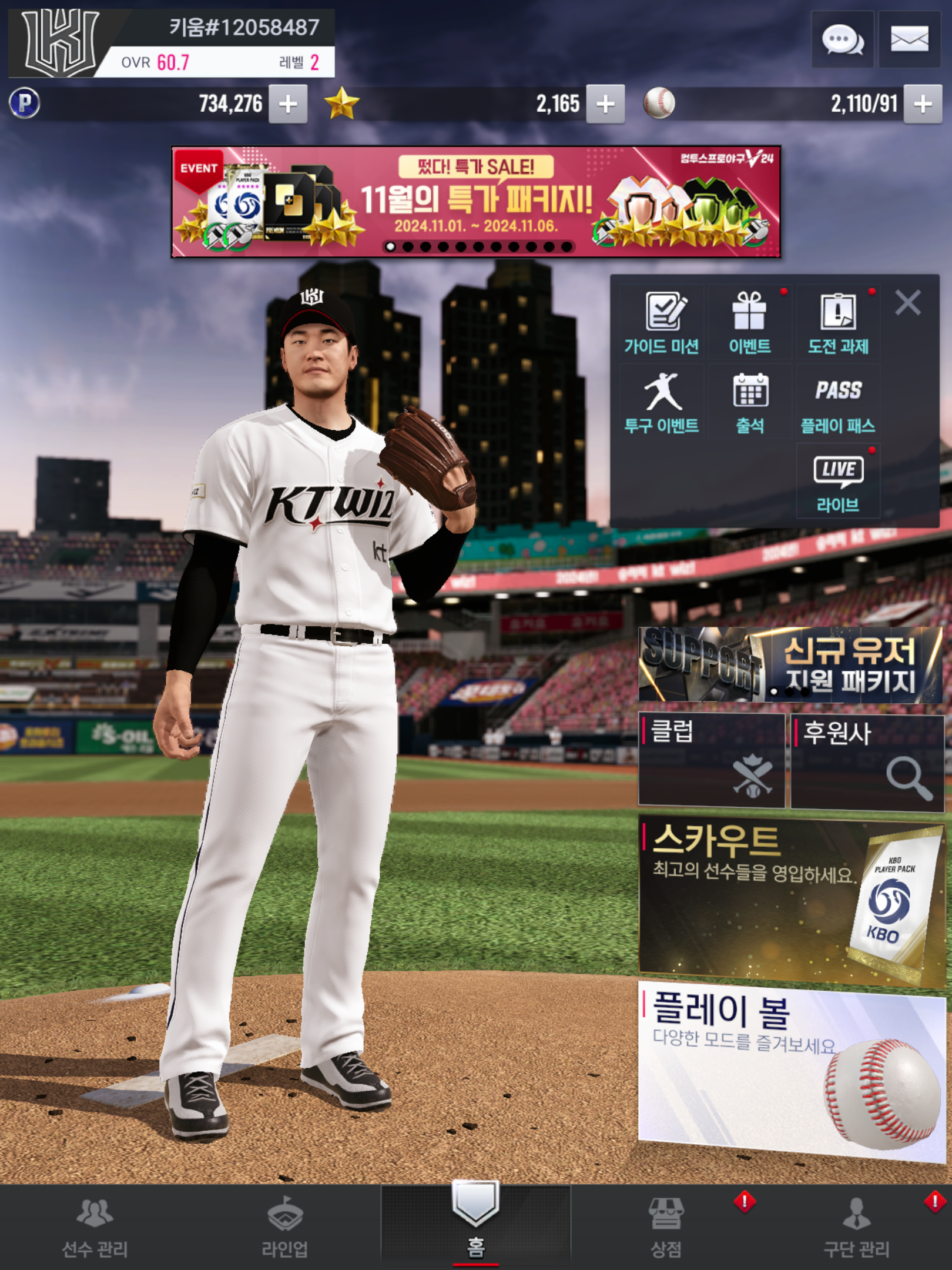Open 가이드 미션 guide missions
The image size is (952, 1270).
click(662, 323)
